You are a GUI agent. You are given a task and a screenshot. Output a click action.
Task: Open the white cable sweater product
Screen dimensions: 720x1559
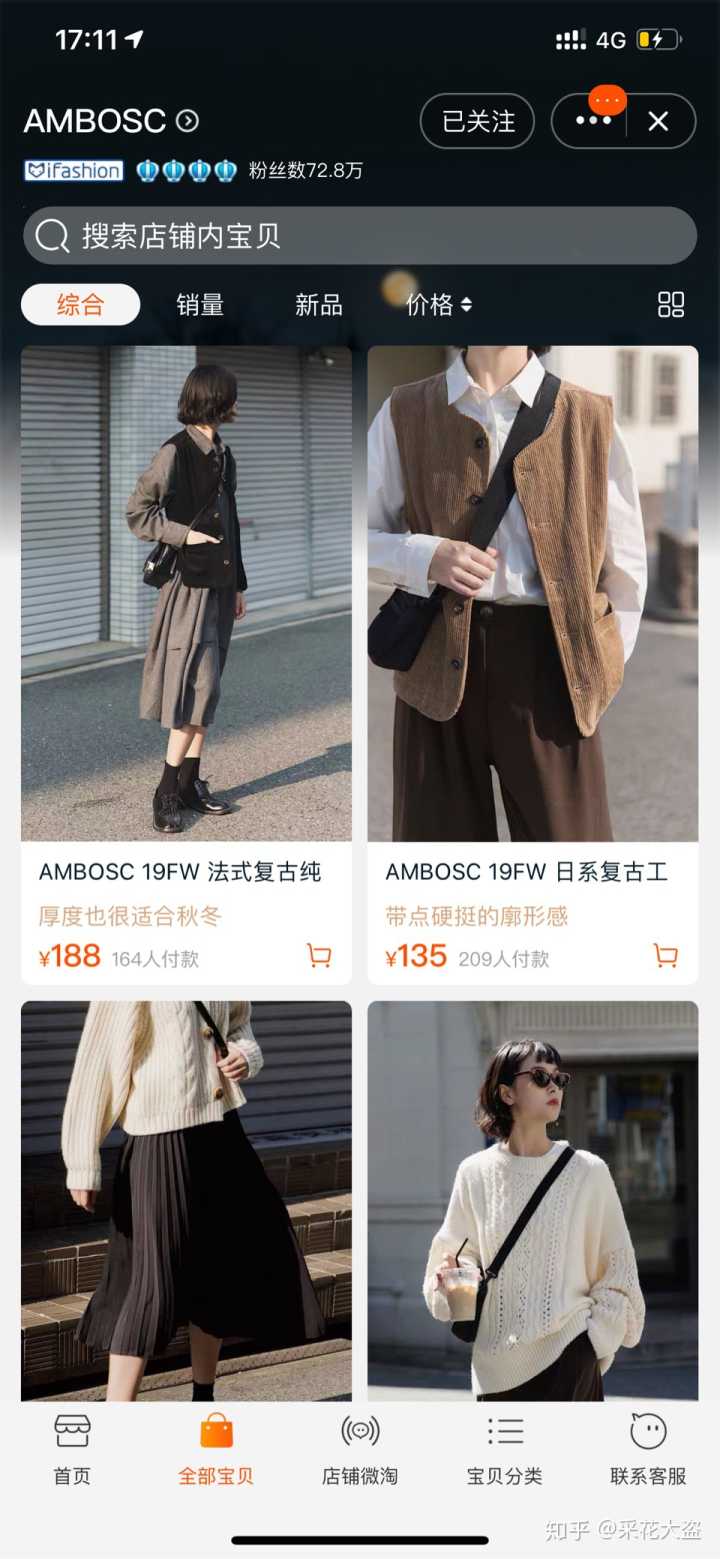coord(532,1200)
